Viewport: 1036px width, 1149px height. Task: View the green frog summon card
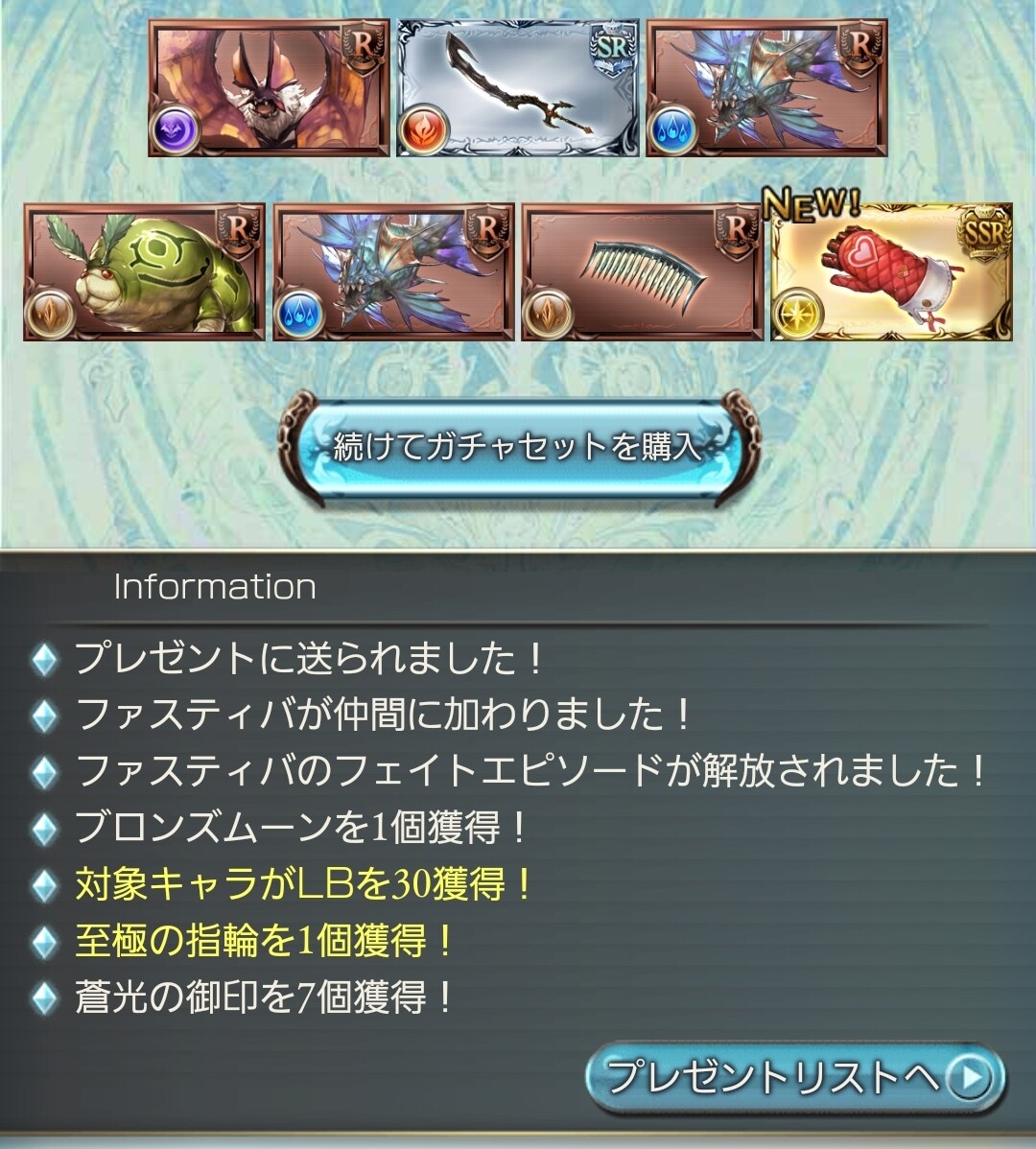point(144,272)
